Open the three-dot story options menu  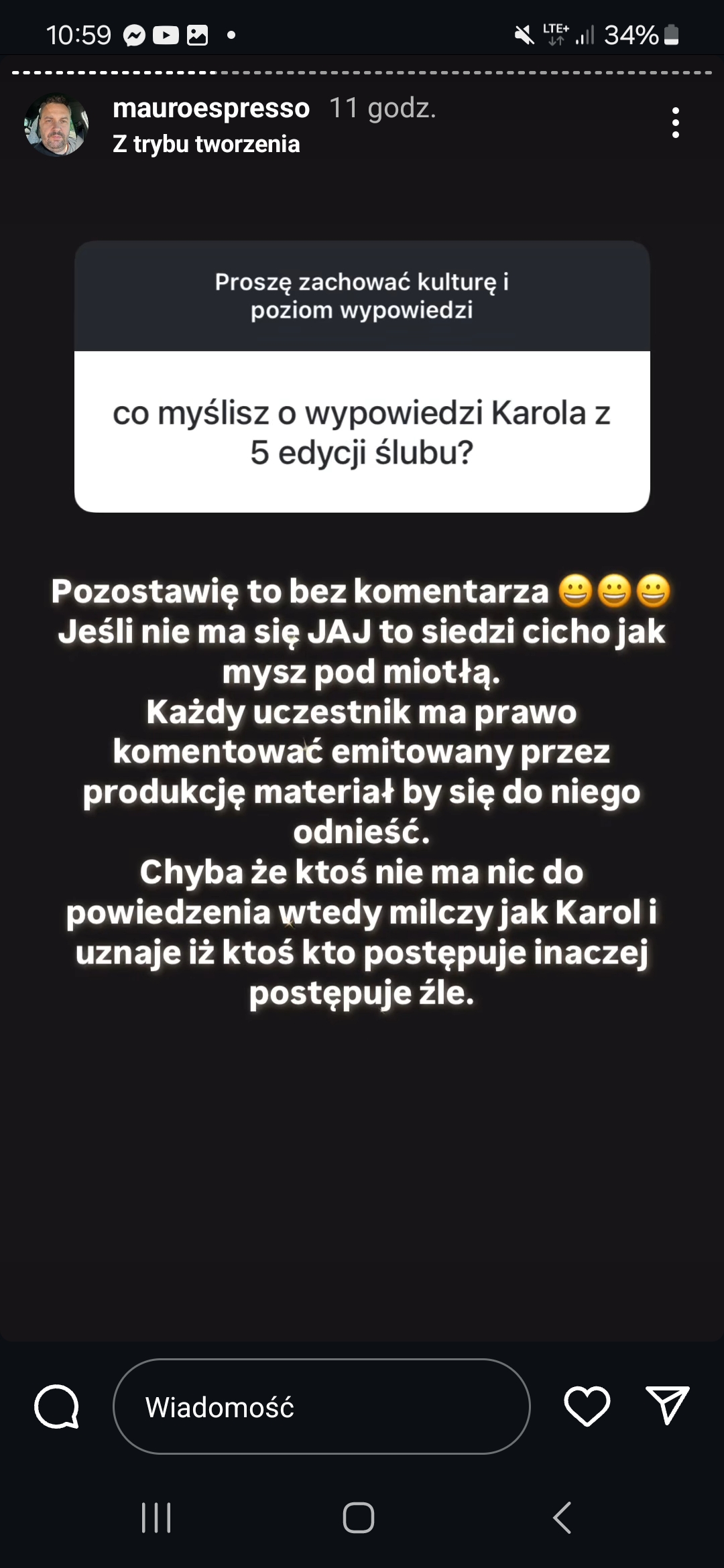click(x=675, y=123)
